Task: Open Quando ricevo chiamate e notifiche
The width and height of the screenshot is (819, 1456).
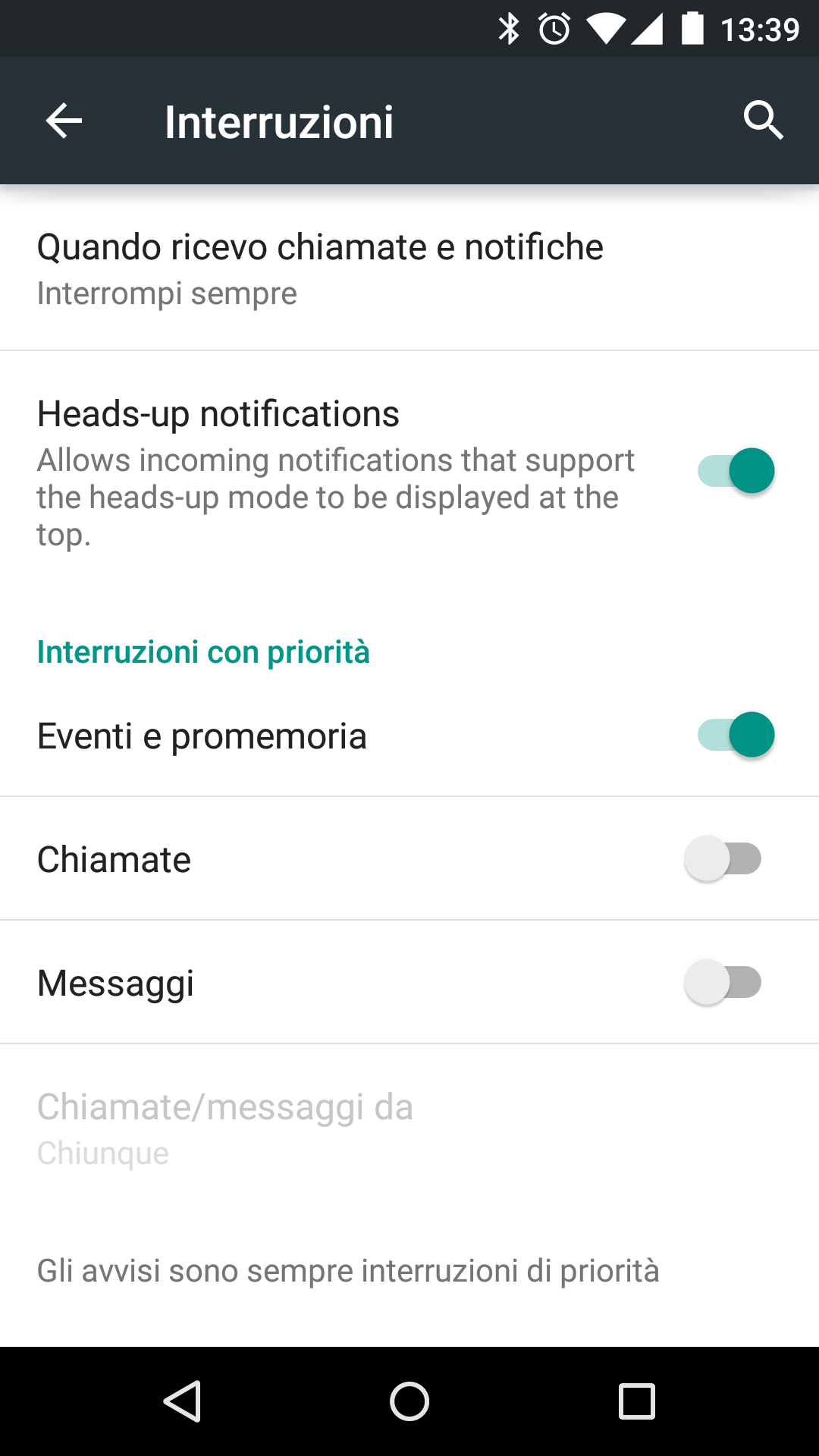Action: 409,269
